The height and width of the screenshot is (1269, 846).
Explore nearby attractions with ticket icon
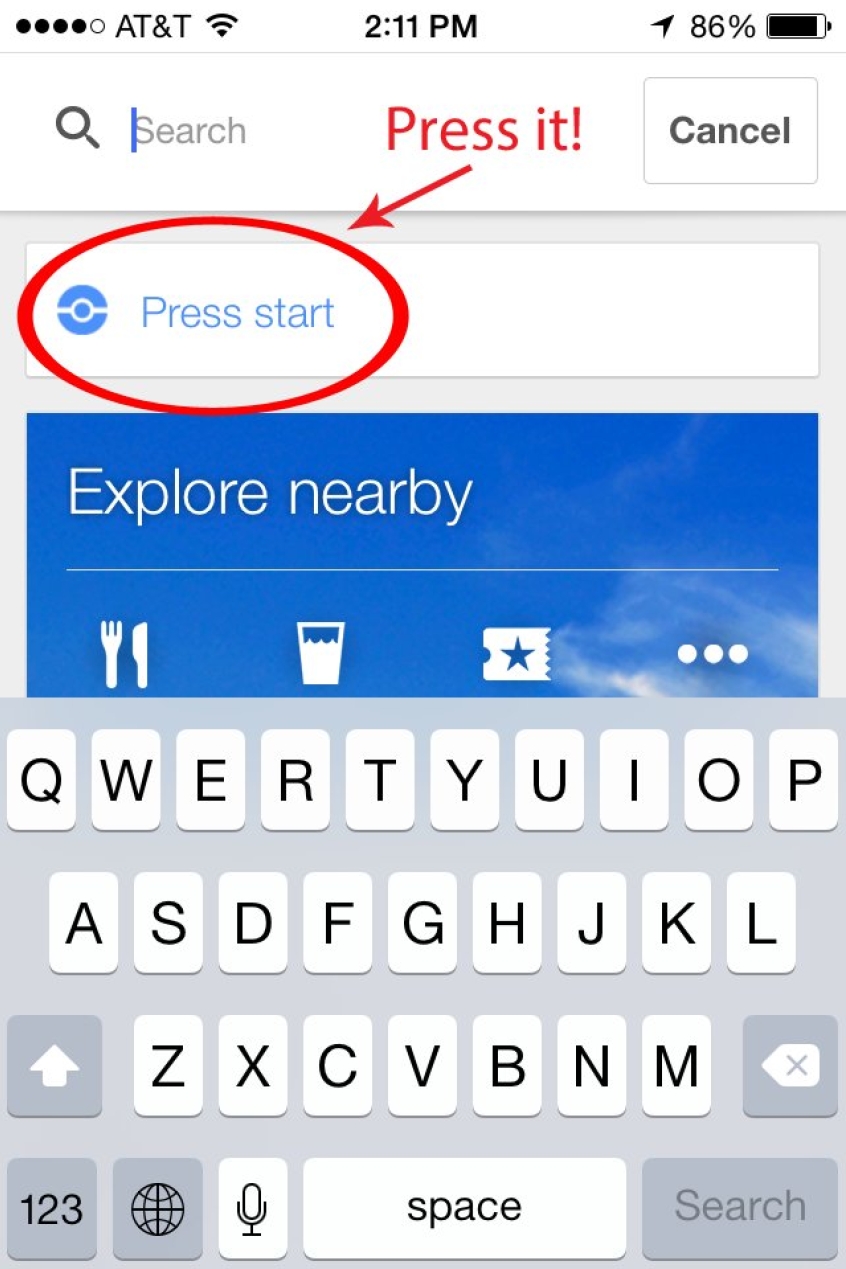517,654
